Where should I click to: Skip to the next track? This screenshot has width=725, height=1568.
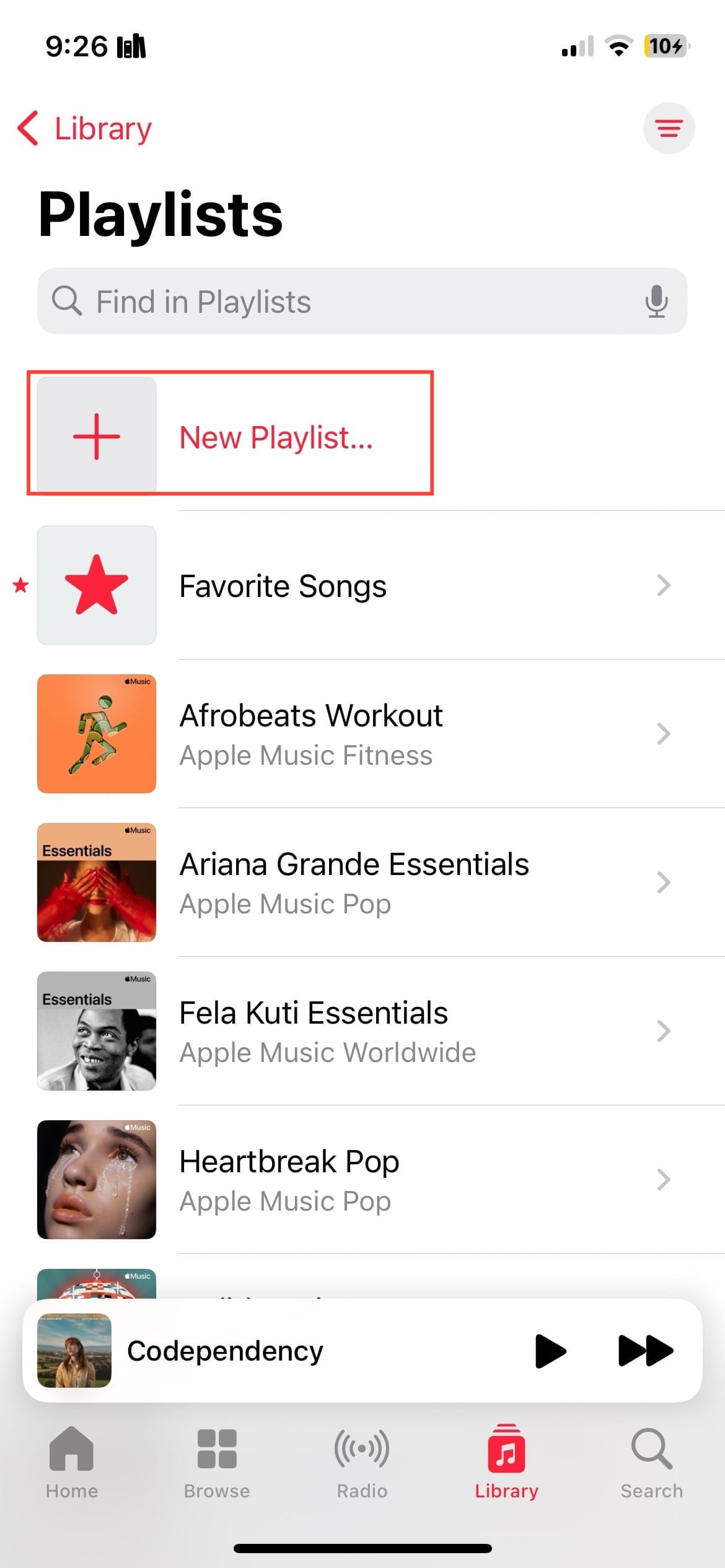pyautogui.click(x=645, y=1351)
